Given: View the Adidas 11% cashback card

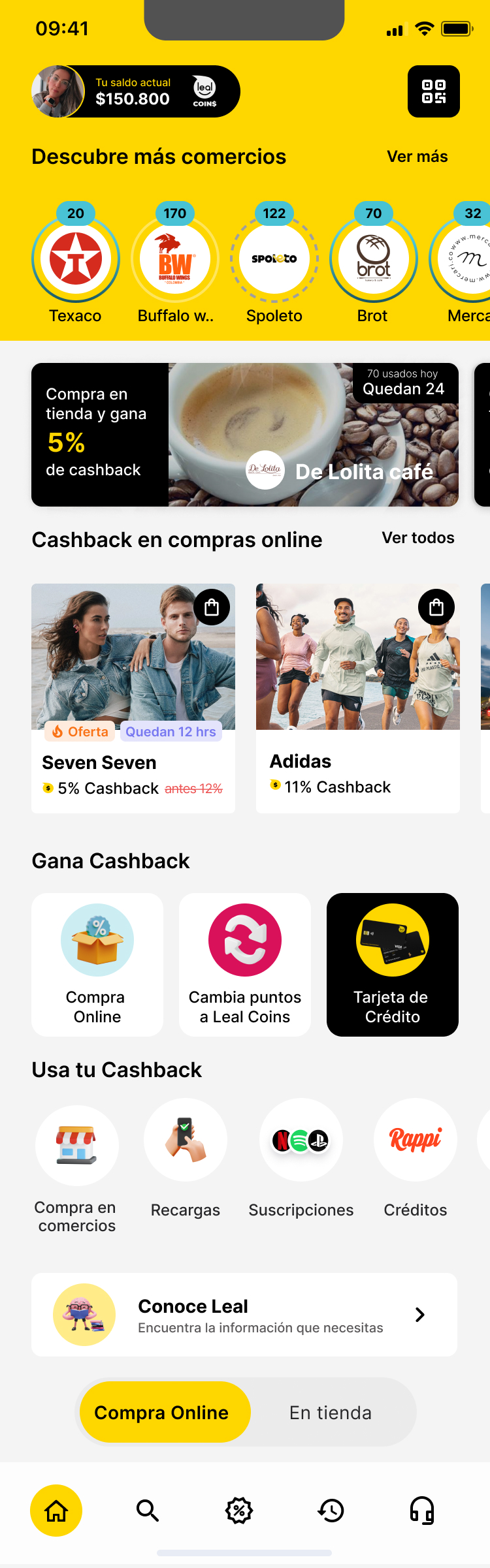Looking at the screenshot, I should [x=357, y=698].
